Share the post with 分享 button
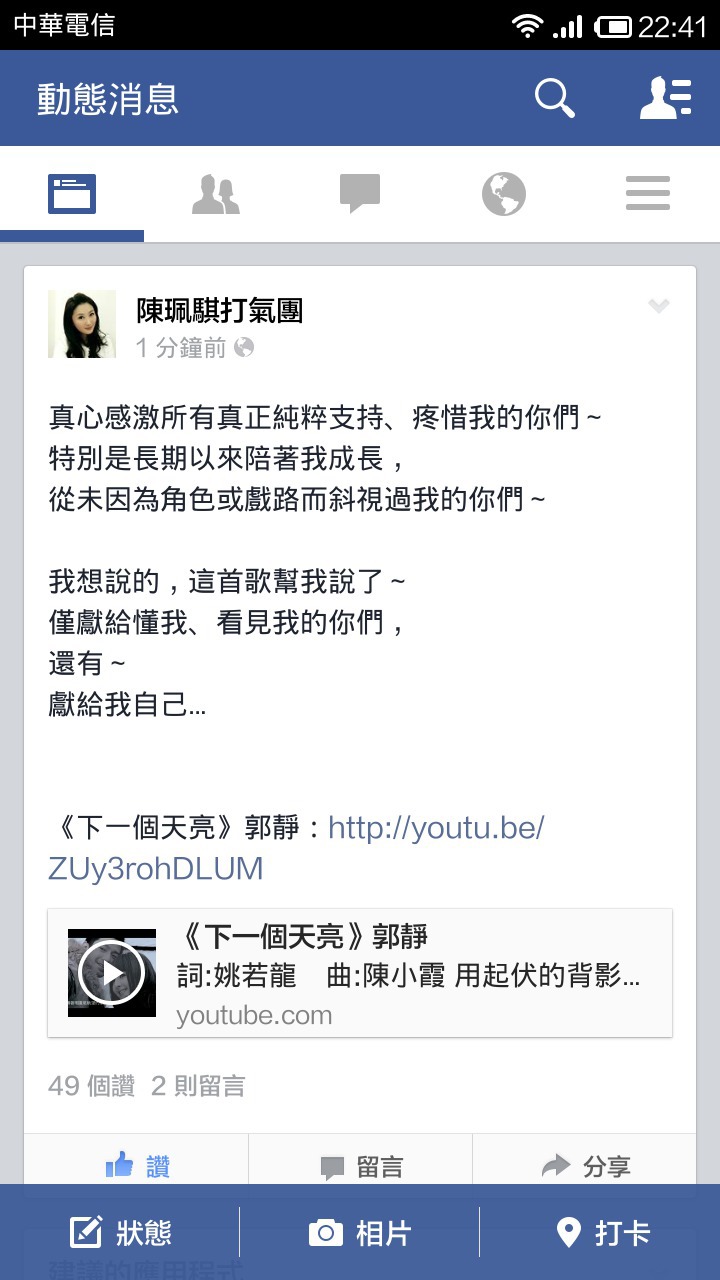Screen dimensions: 720x1280 click(x=584, y=1166)
